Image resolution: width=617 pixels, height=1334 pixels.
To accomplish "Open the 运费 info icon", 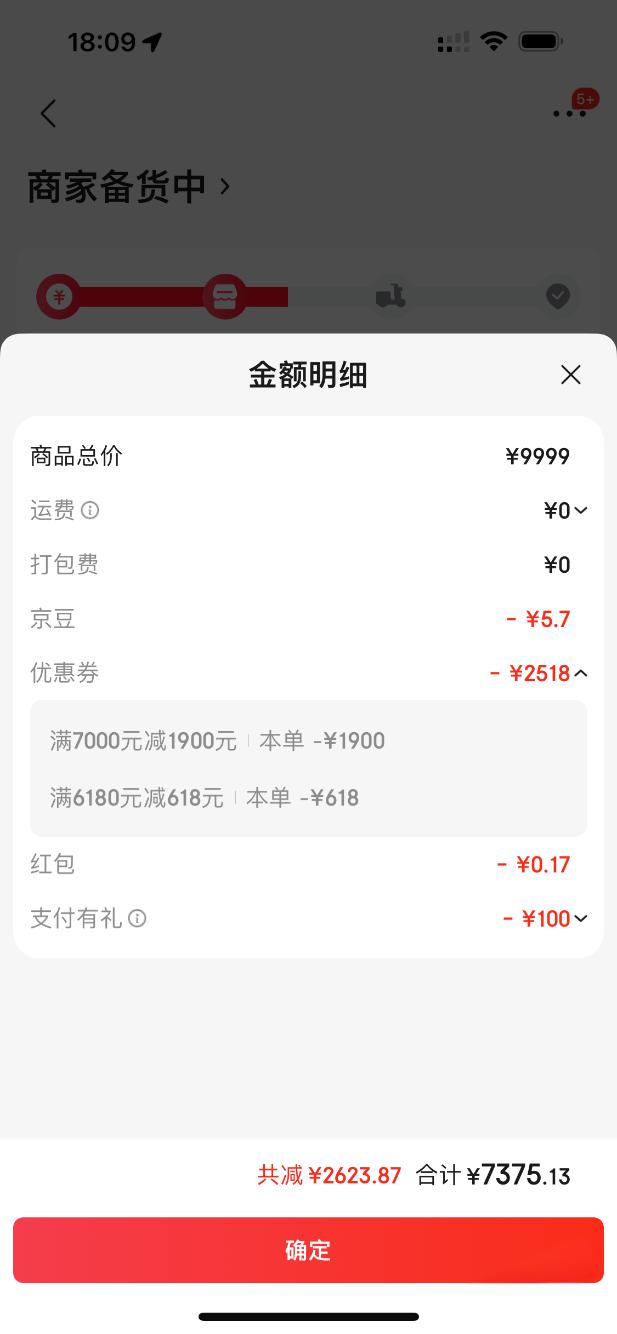I will coord(90,511).
